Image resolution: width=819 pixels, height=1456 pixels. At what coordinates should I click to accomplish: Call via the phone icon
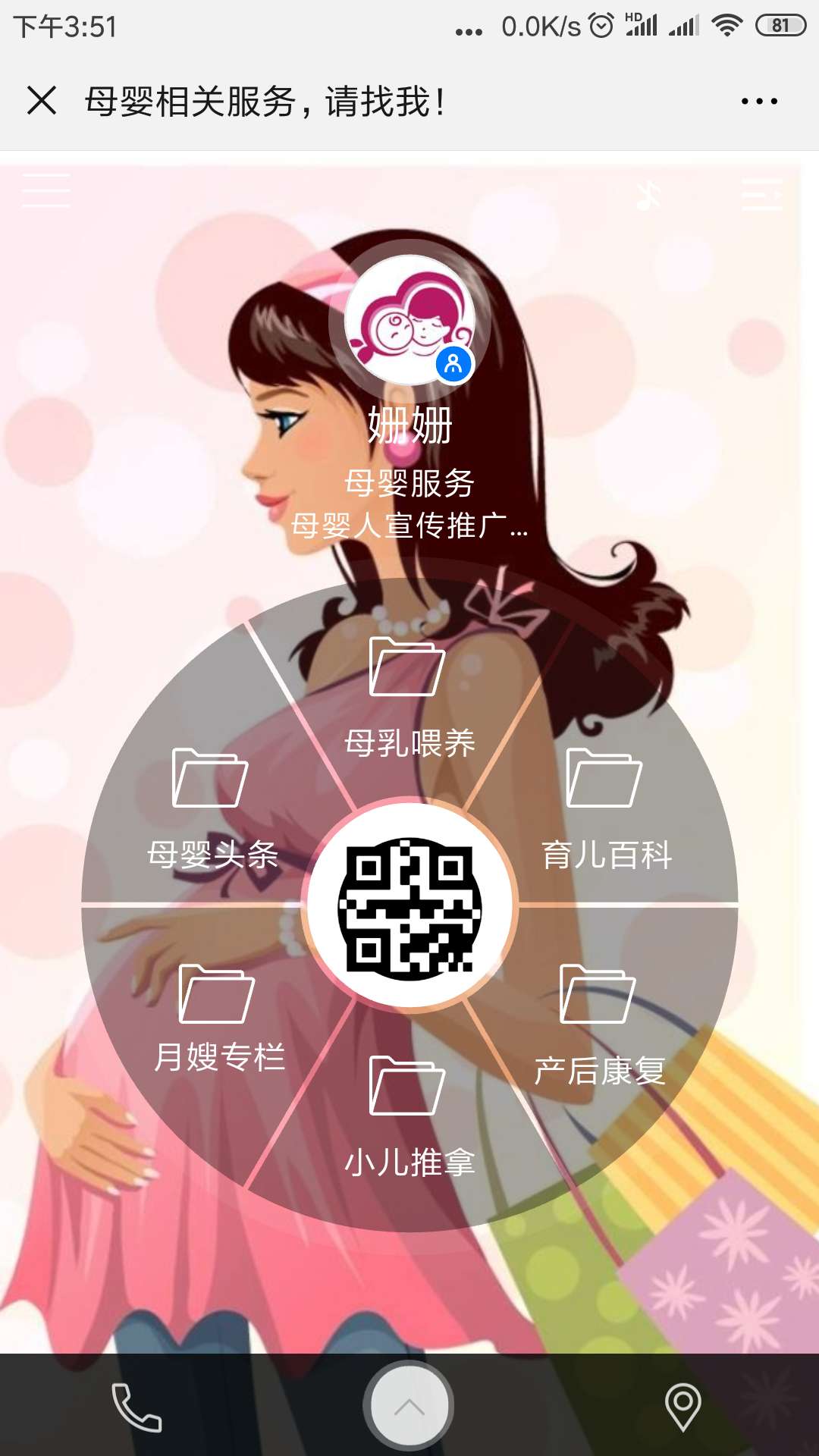pyautogui.click(x=136, y=1407)
